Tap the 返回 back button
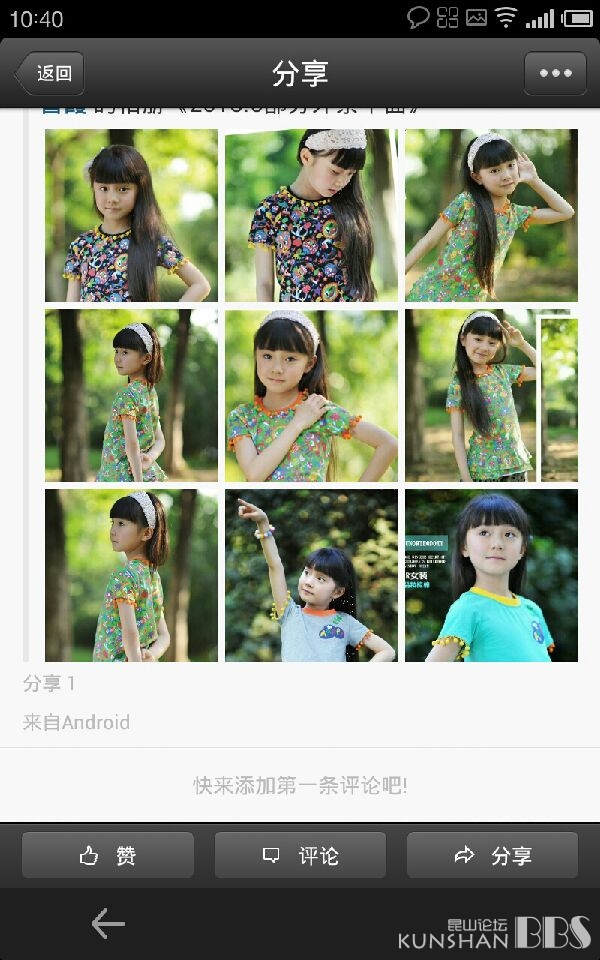 pyautogui.click(x=50, y=73)
